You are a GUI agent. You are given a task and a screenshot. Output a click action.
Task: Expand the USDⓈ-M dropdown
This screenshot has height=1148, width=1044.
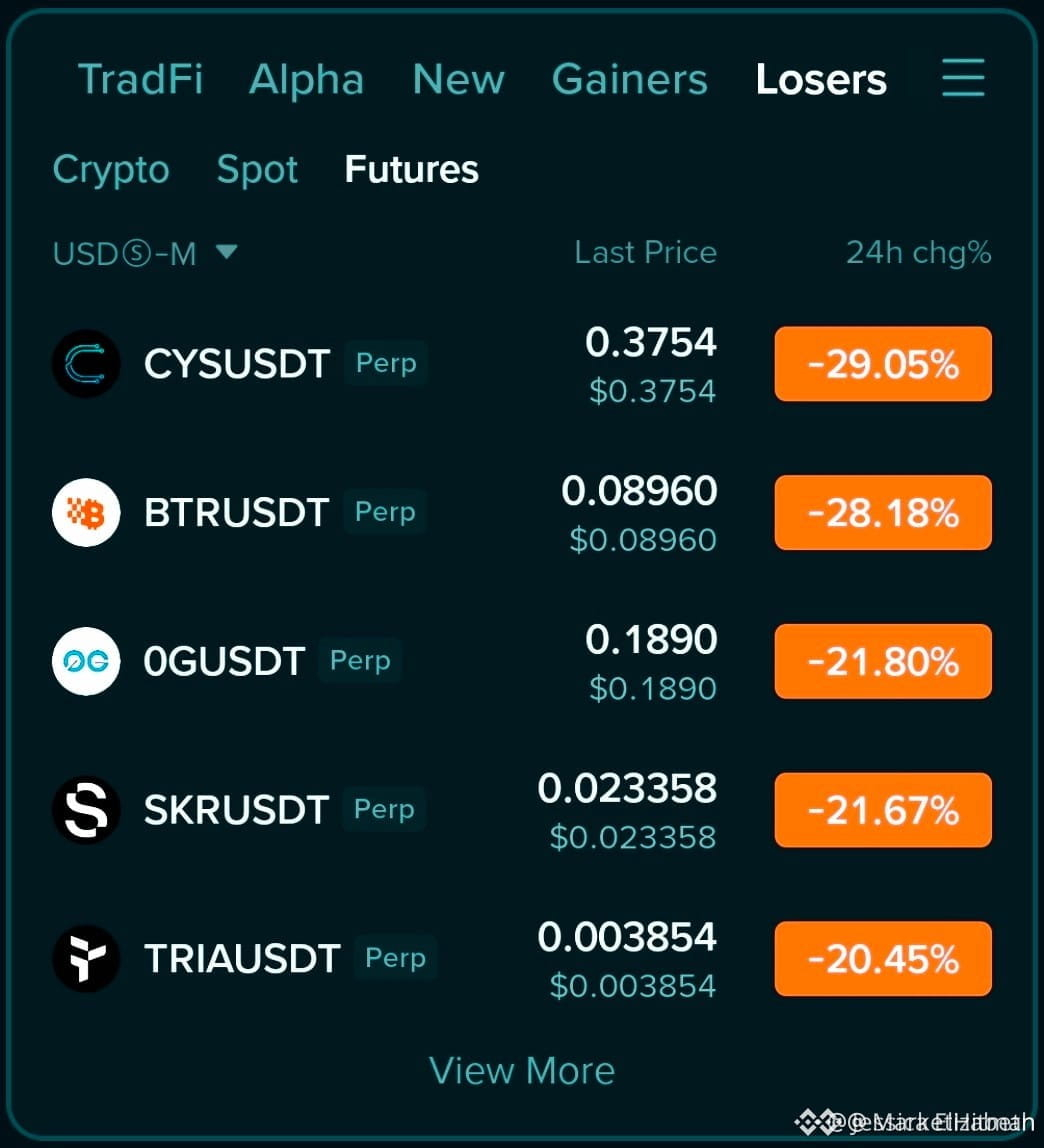click(145, 253)
